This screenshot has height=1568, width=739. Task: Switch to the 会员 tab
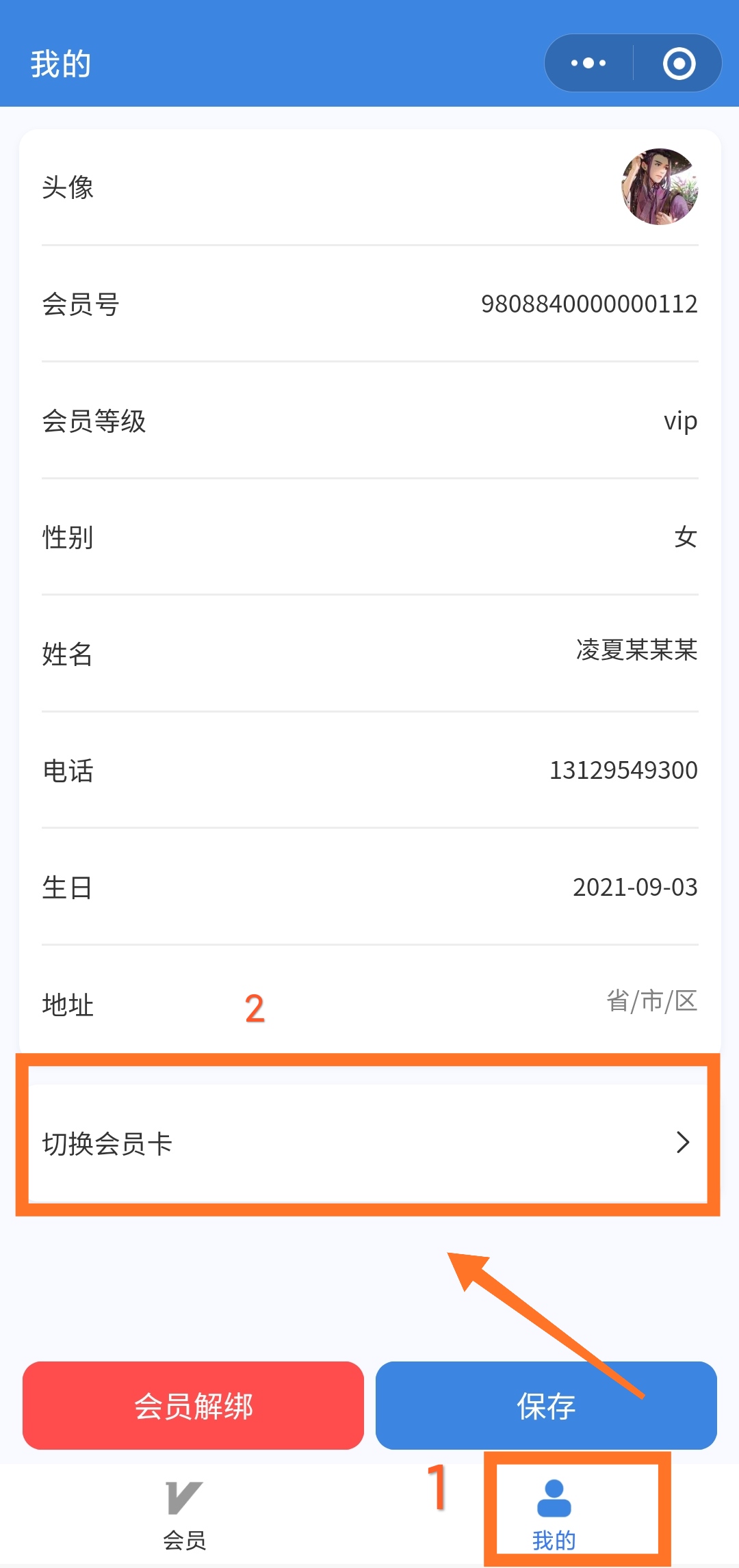[184, 1515]
